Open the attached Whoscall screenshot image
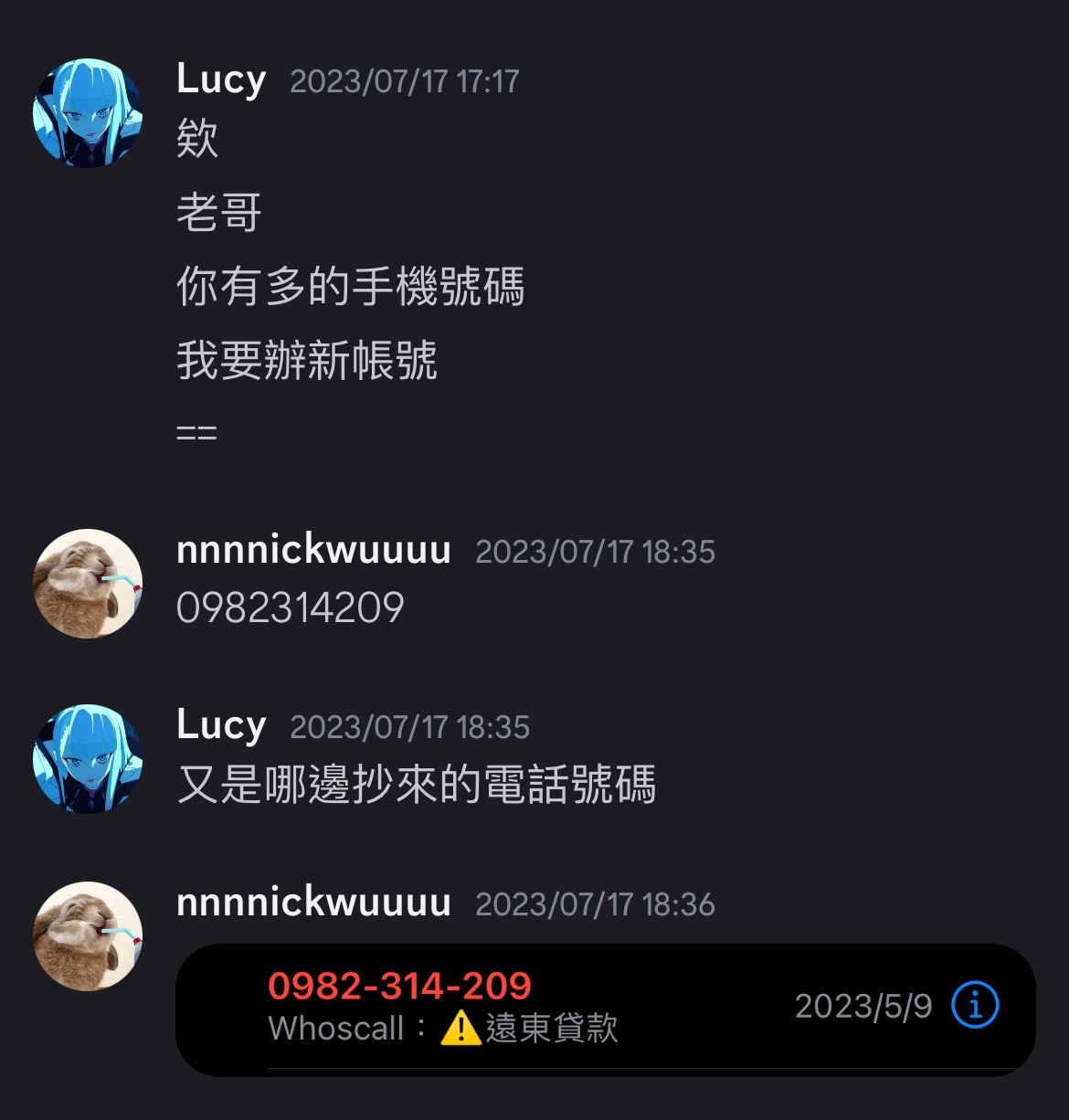Screen dimensions: 1069x1120 (605, 1009)
